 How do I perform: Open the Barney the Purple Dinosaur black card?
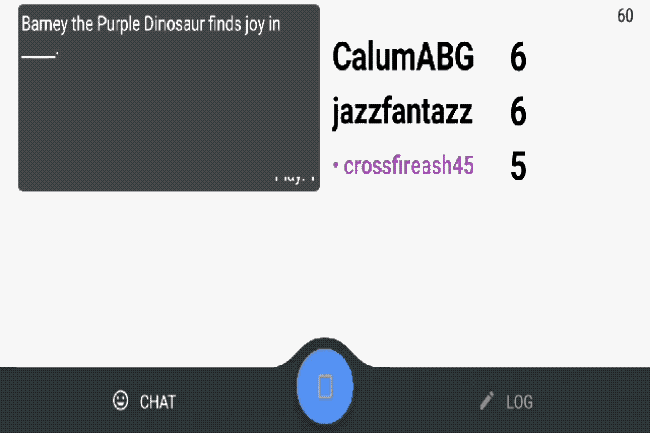[x=169, y=98]
